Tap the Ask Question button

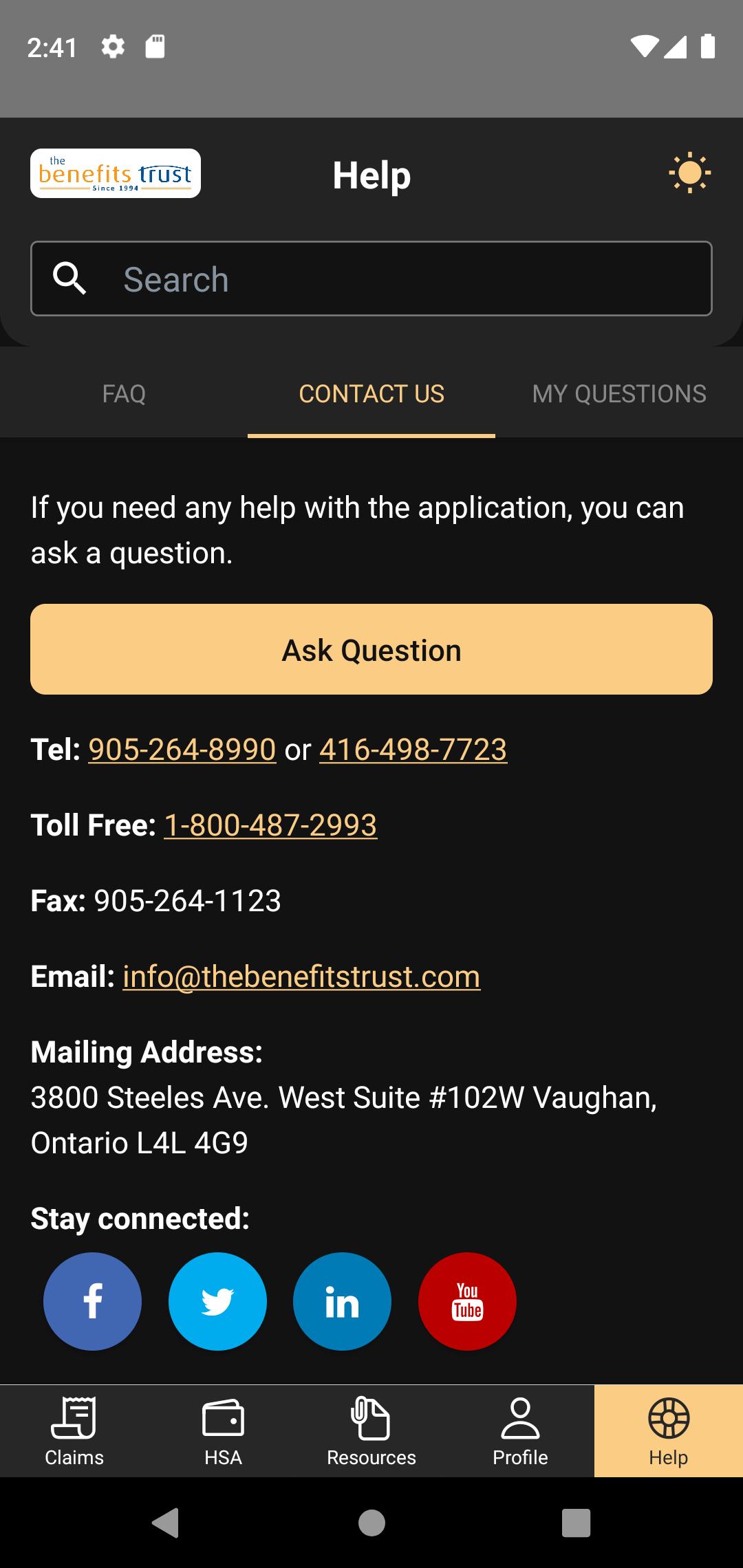pyautogui.click(x=371, y=649)
